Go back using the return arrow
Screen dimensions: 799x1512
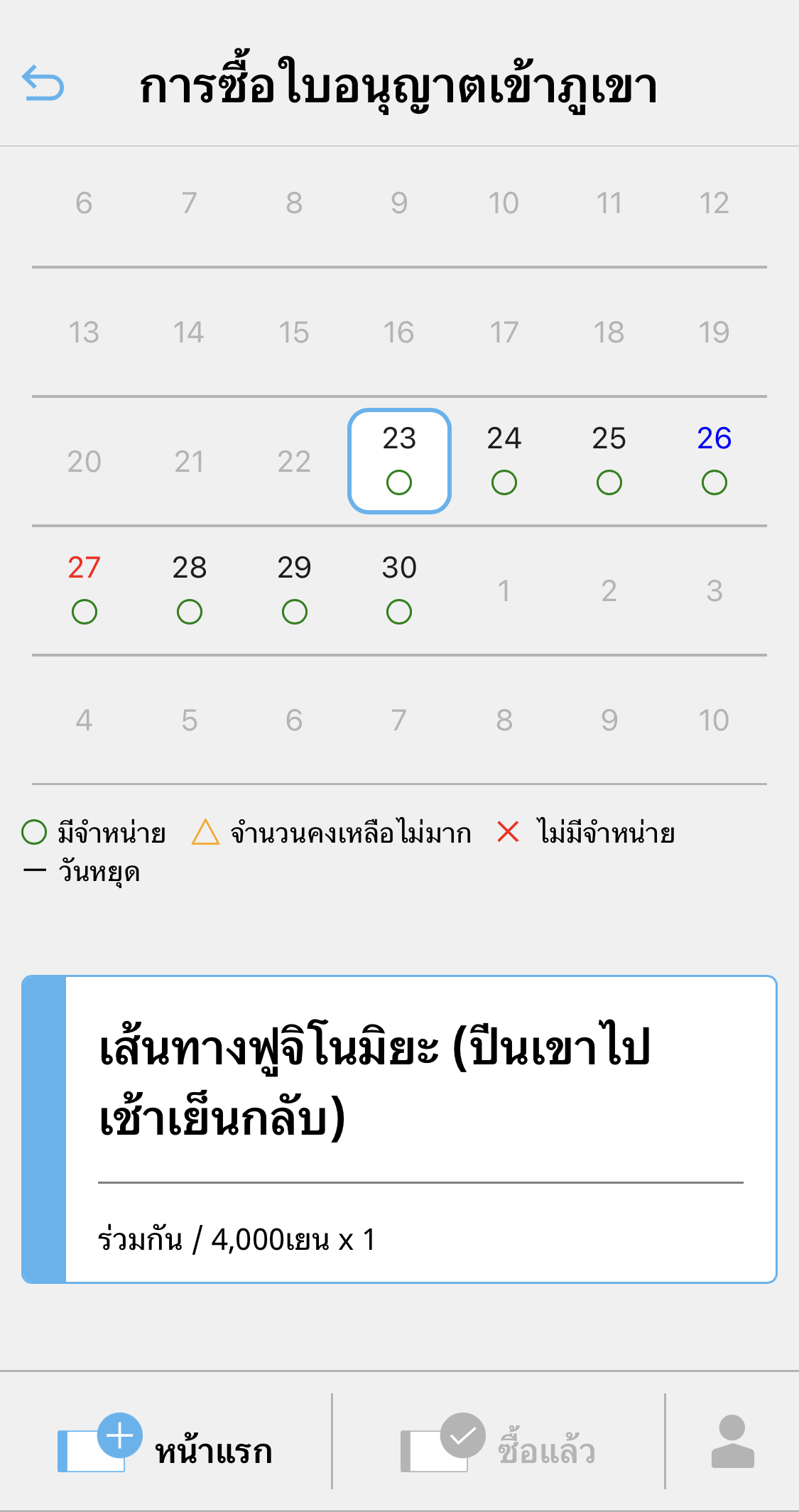click(x=43, y=83)
